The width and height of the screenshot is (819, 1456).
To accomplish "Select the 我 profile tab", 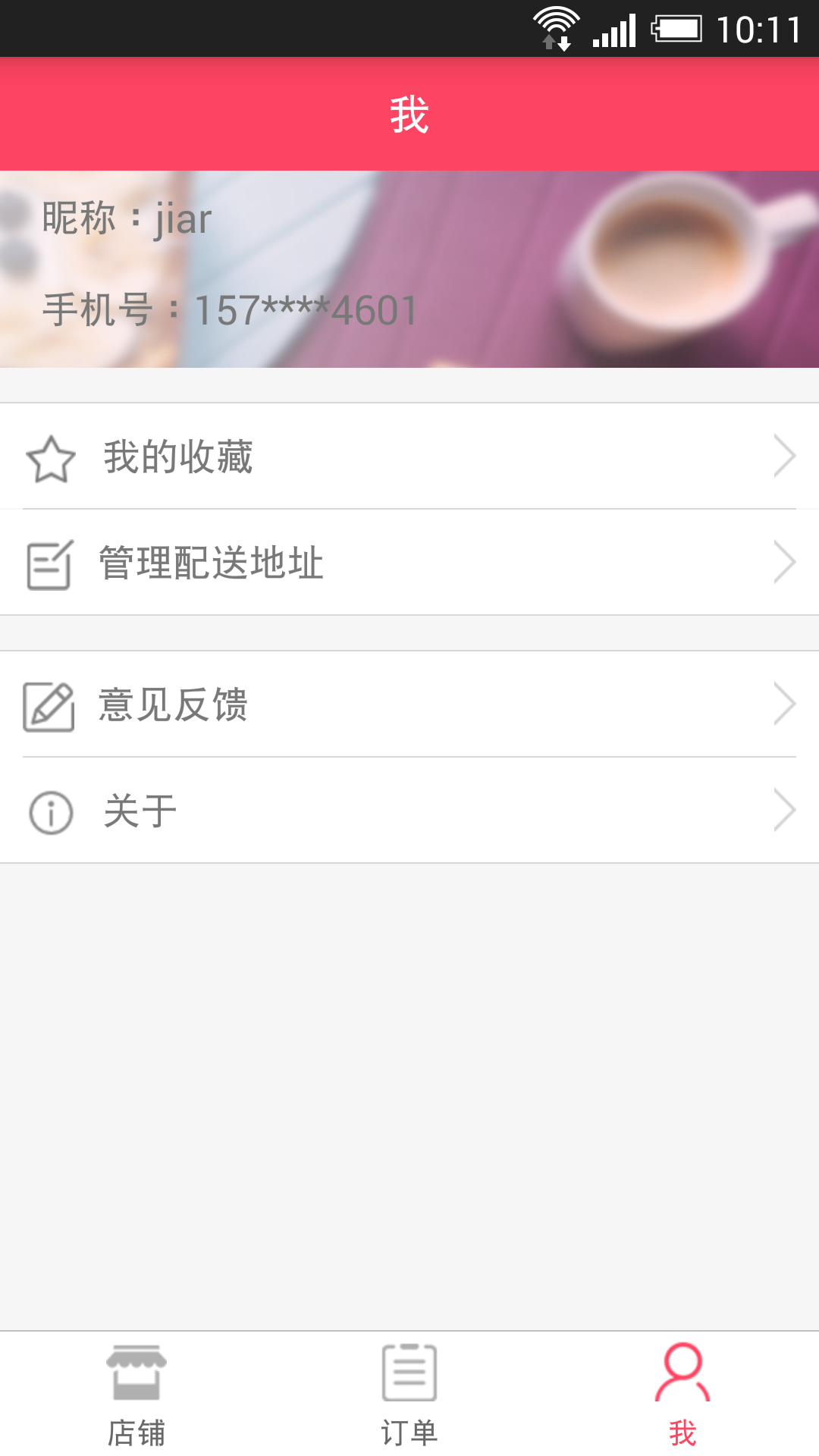I will (x=682, y=1394).
